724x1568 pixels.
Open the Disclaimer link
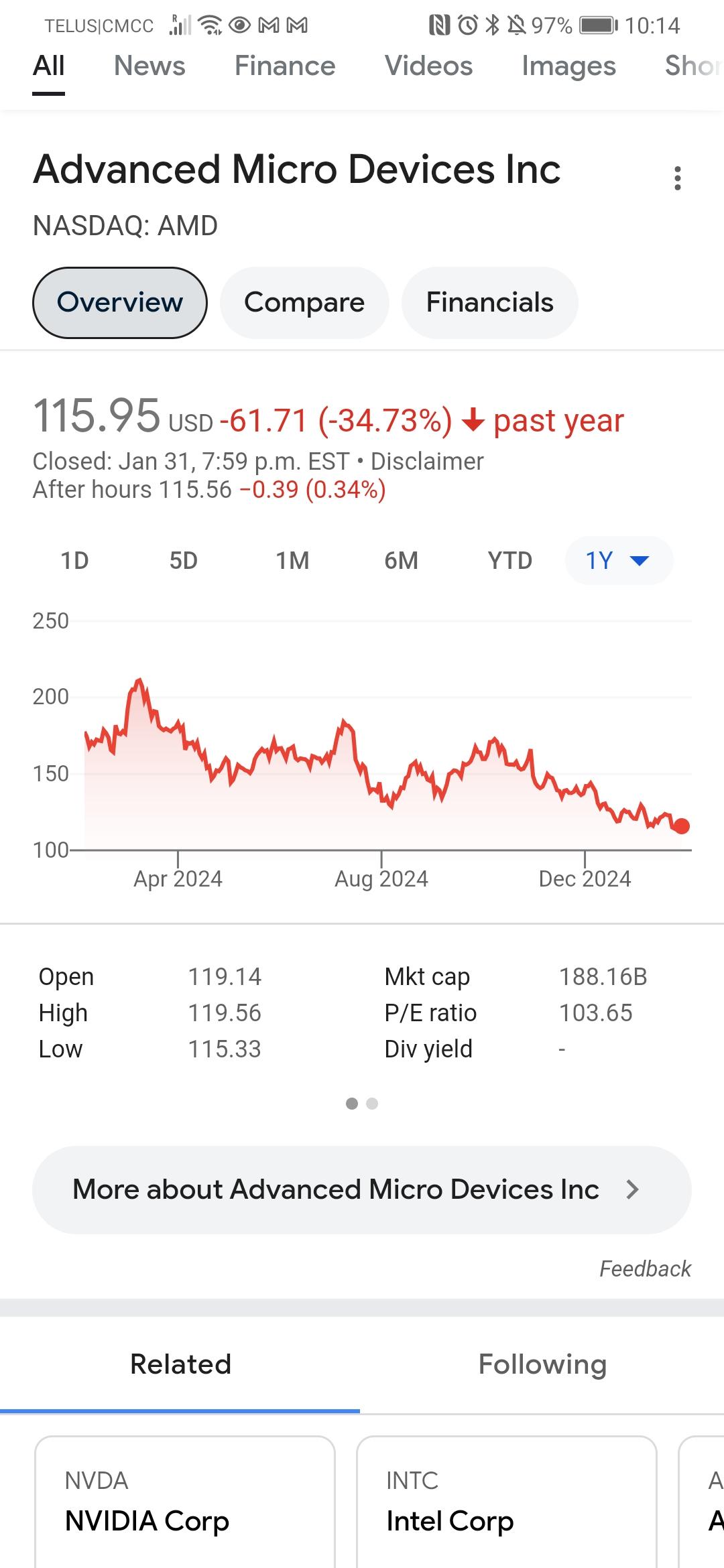[x=427, y=462]
